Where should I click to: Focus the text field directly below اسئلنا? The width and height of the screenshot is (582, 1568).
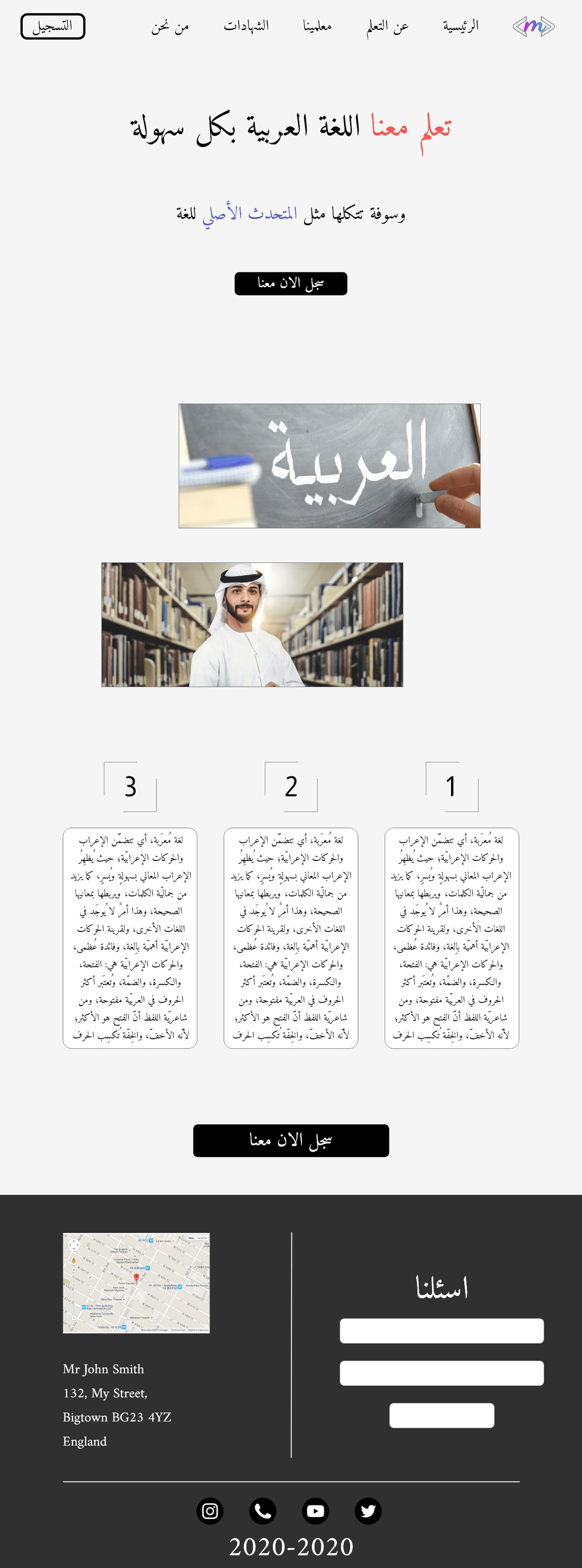pyautogui.click(x=441, y=1330)
